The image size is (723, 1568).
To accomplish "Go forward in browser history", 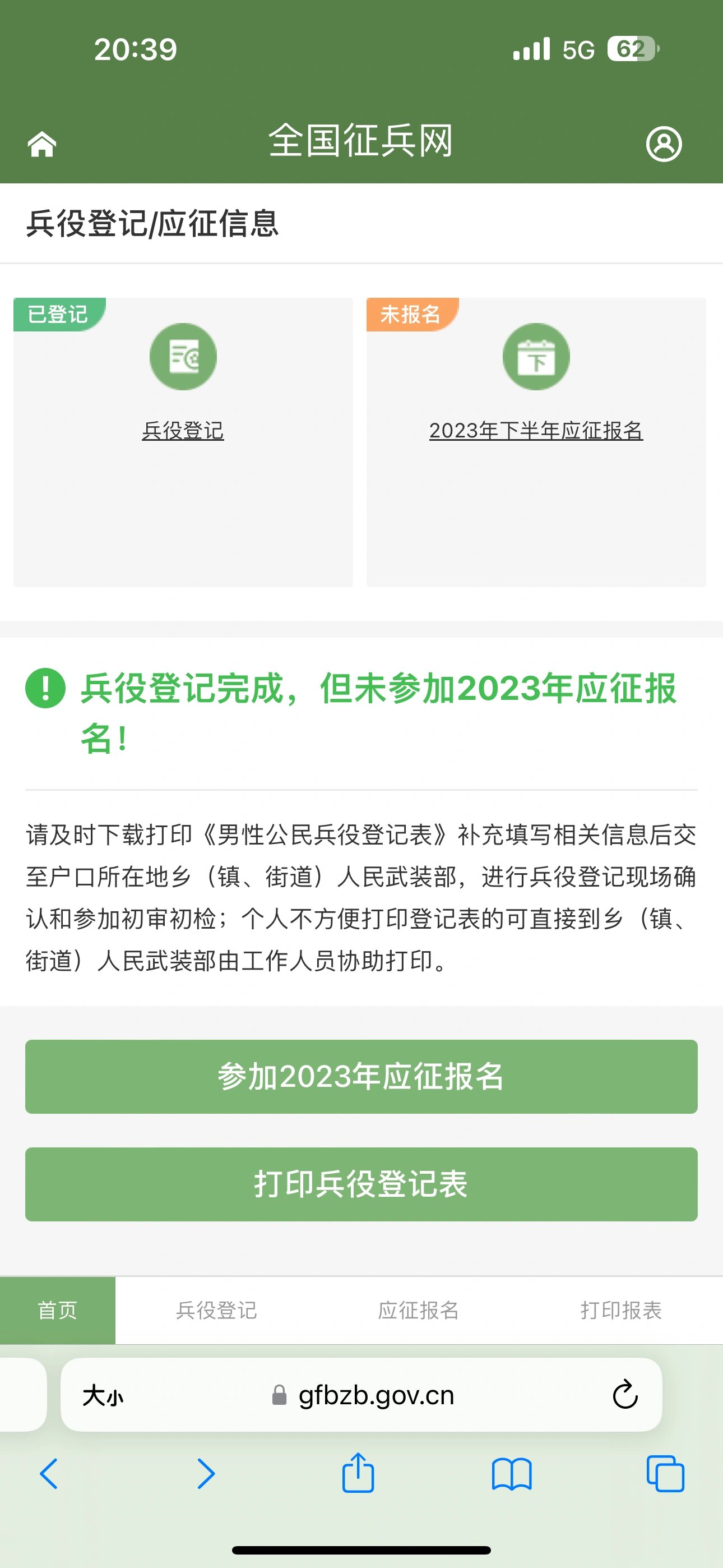I will click(206, 1474).
